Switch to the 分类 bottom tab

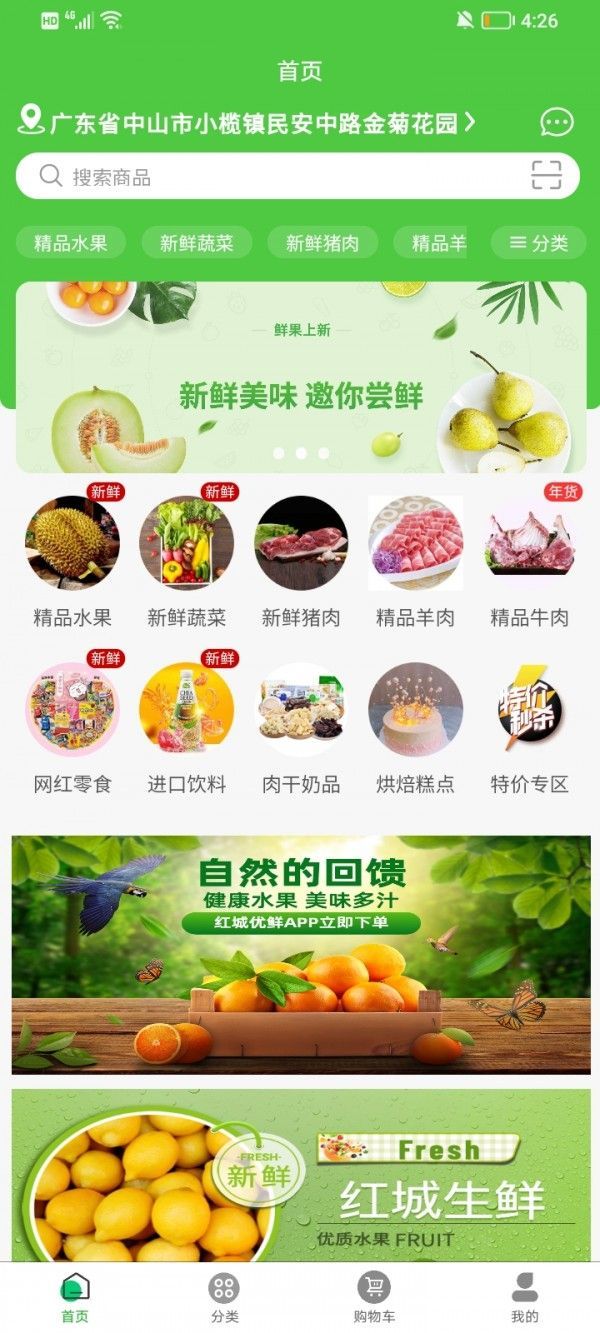pos(224,1297)
